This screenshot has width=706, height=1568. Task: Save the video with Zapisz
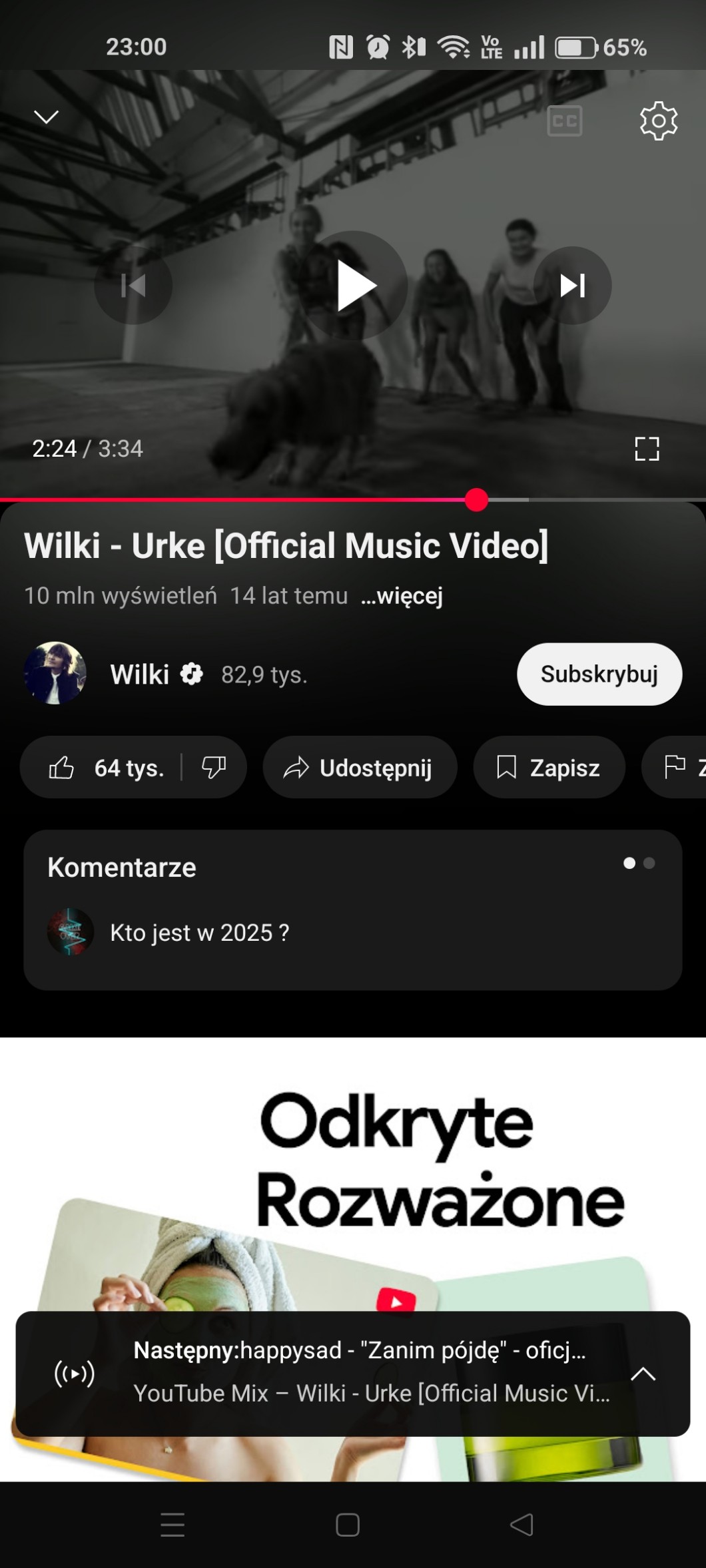[x=549, y=768]
